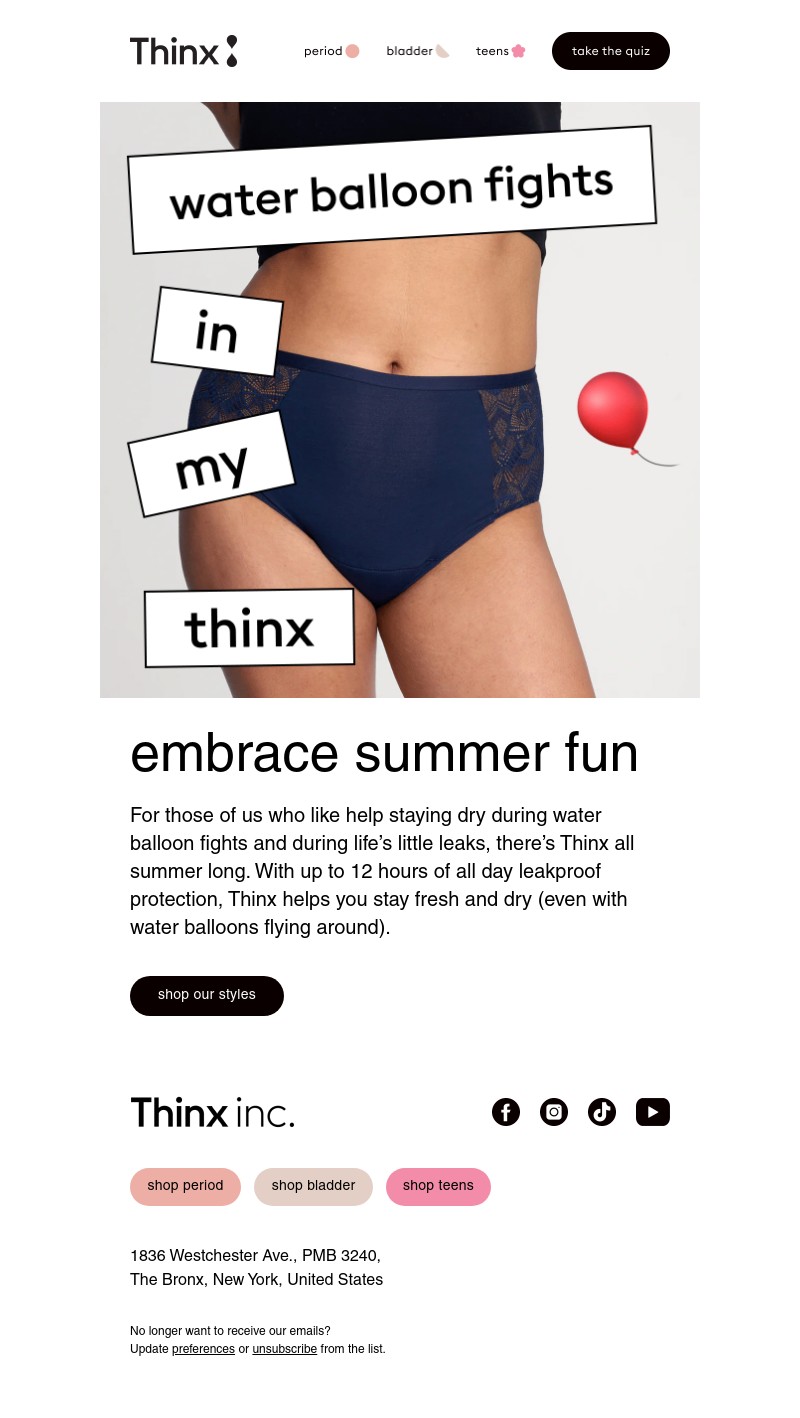800x1418 pixels.
Task: Tap the take the quiz button
Action: pos(610,51)
